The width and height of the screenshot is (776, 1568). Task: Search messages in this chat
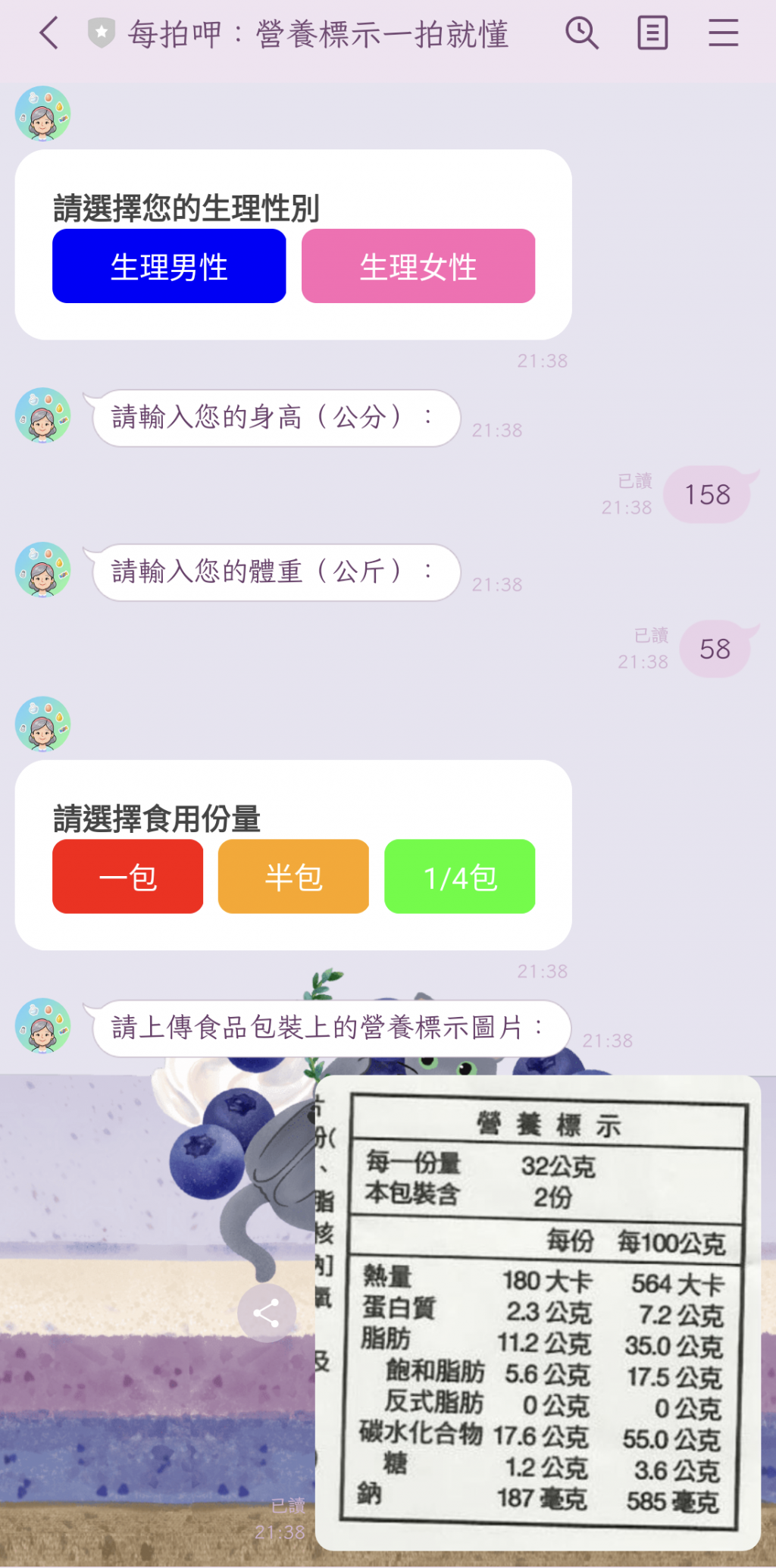pos(581,33)
